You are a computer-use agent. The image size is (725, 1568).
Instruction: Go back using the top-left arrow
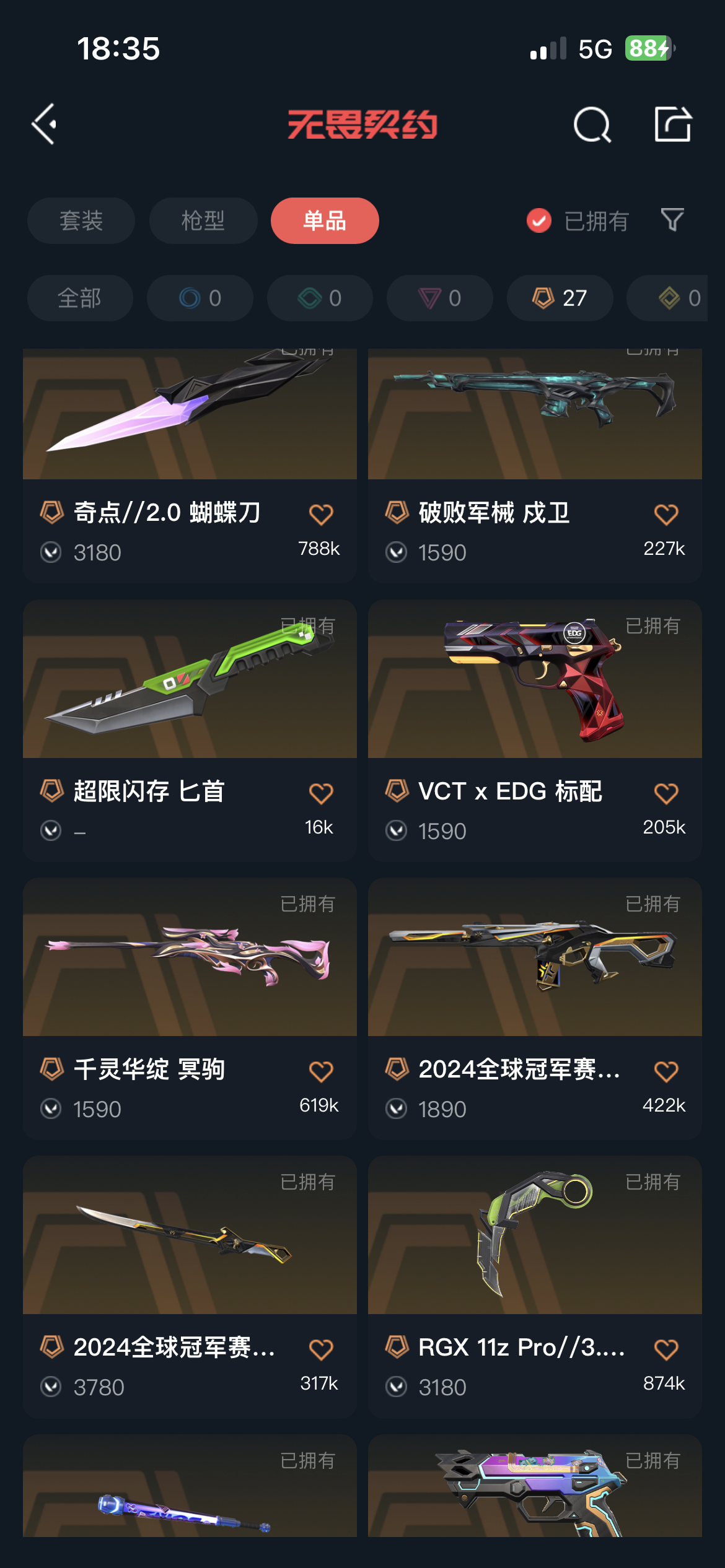coord(45,124)
